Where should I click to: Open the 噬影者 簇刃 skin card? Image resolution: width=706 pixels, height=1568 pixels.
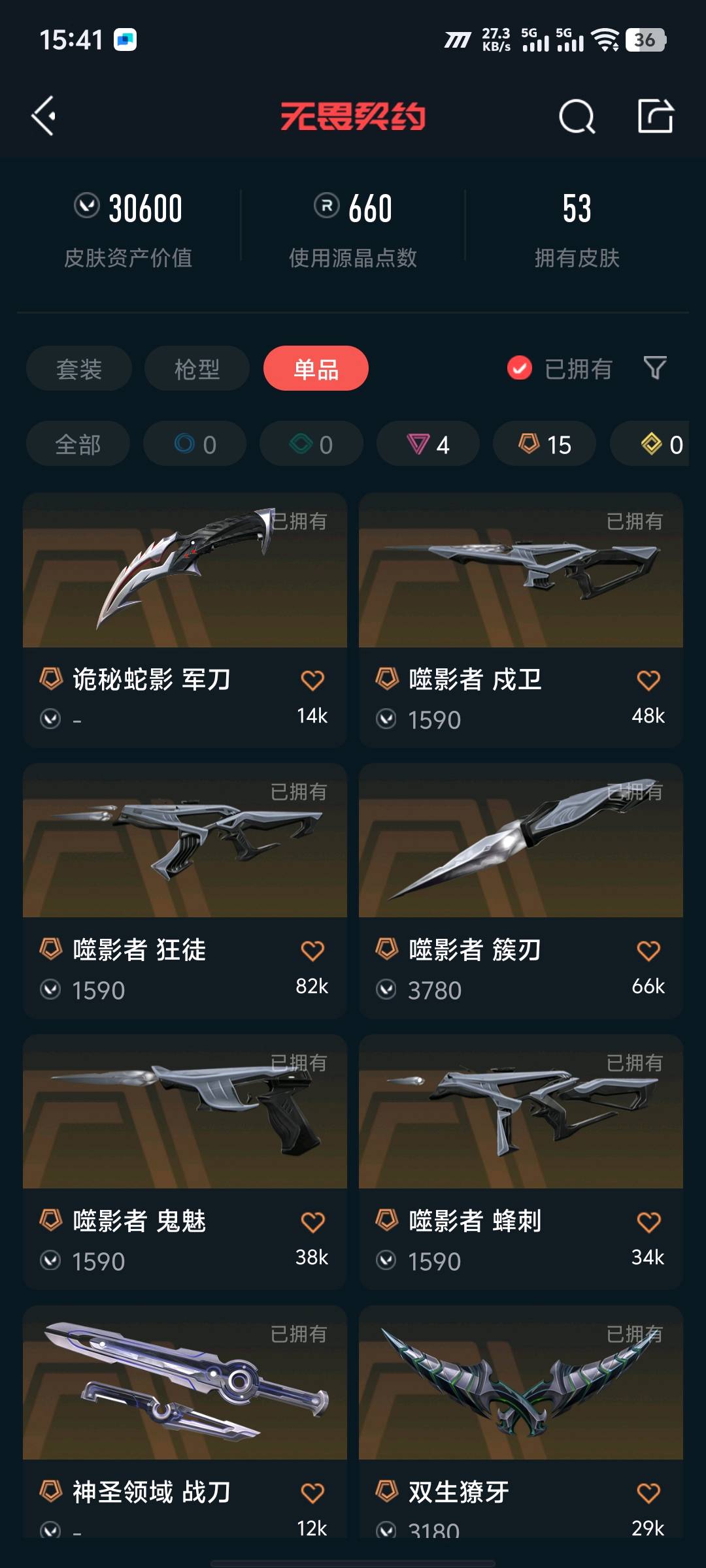(x=521, y=890)
